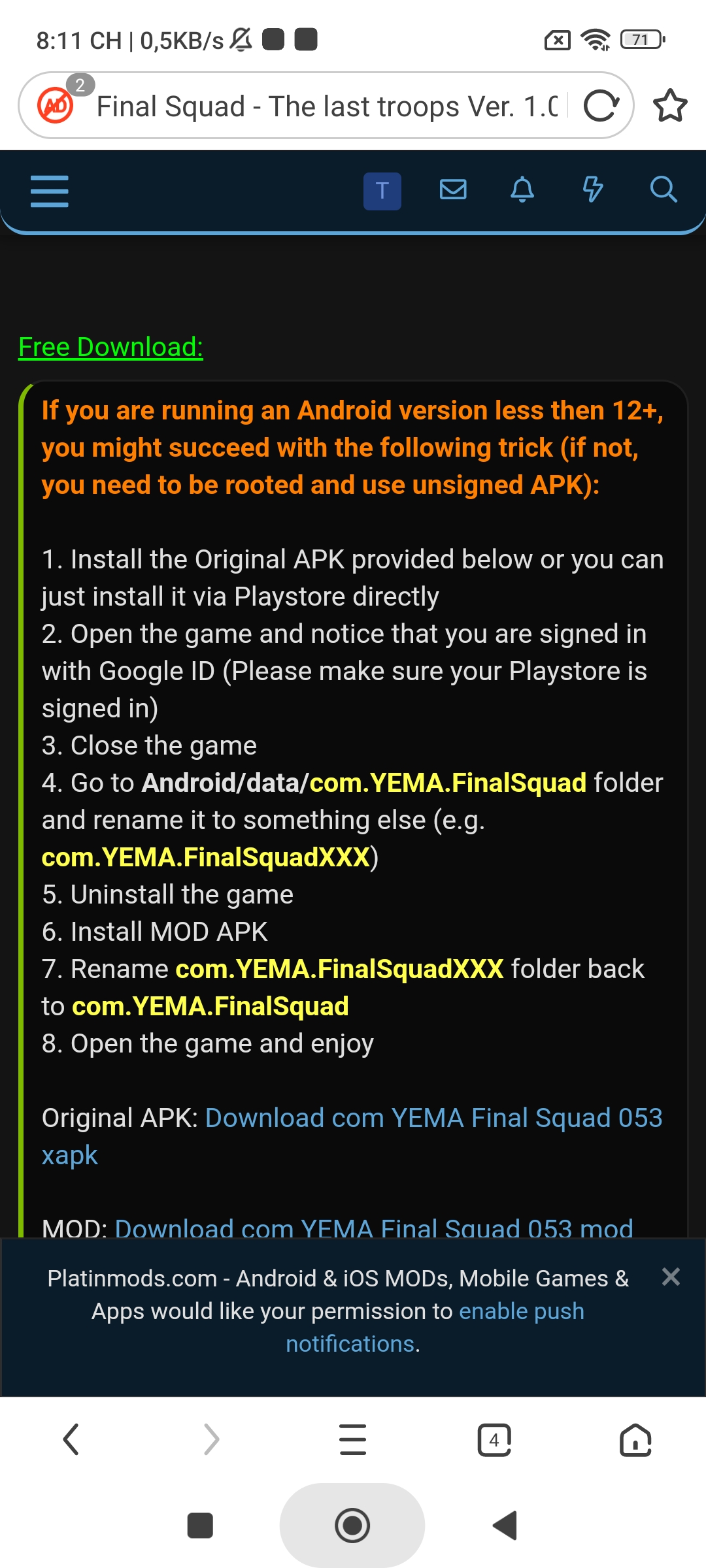Open the site search

[663, 189]
